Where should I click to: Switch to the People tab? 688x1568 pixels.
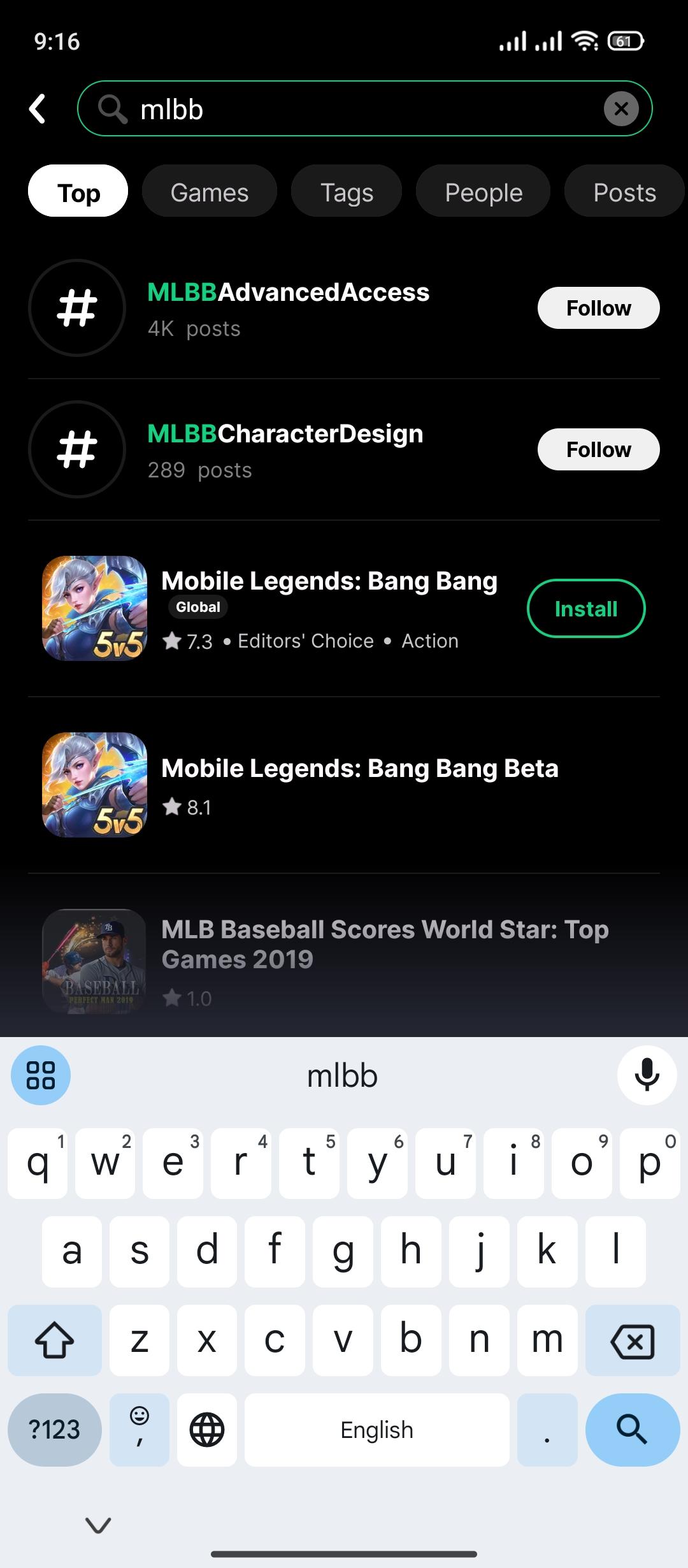483,191
